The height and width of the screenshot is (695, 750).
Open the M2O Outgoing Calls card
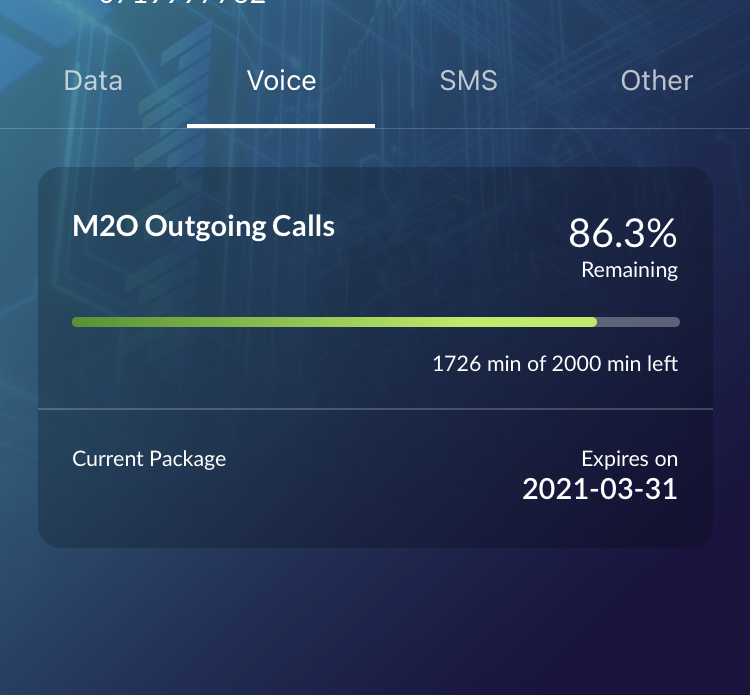pyautogui.click(x=375, y=357)
